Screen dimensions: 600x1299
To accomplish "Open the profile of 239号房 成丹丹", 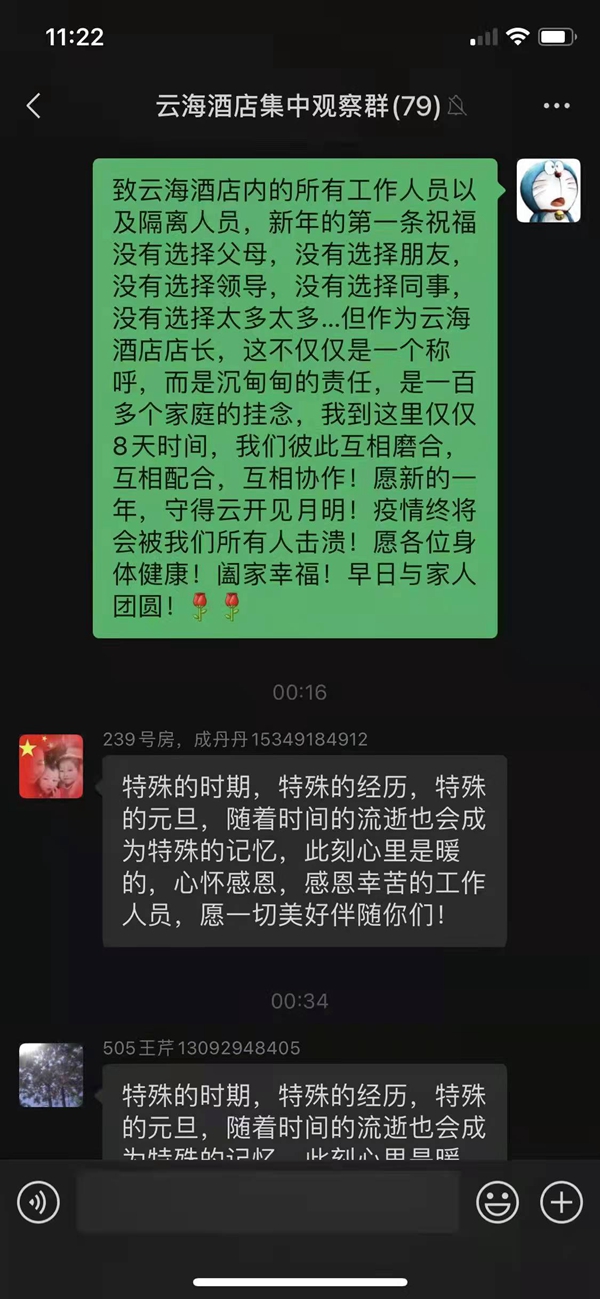I will click(x=51, y=766).
